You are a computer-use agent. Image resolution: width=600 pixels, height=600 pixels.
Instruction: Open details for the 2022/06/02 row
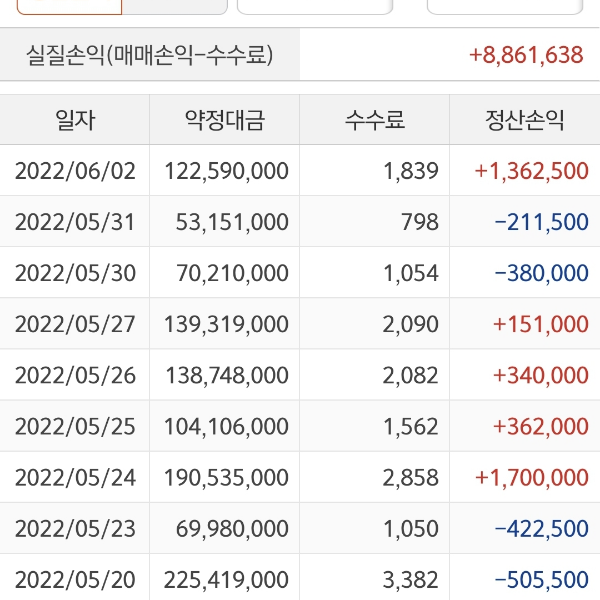click(300, 171)
